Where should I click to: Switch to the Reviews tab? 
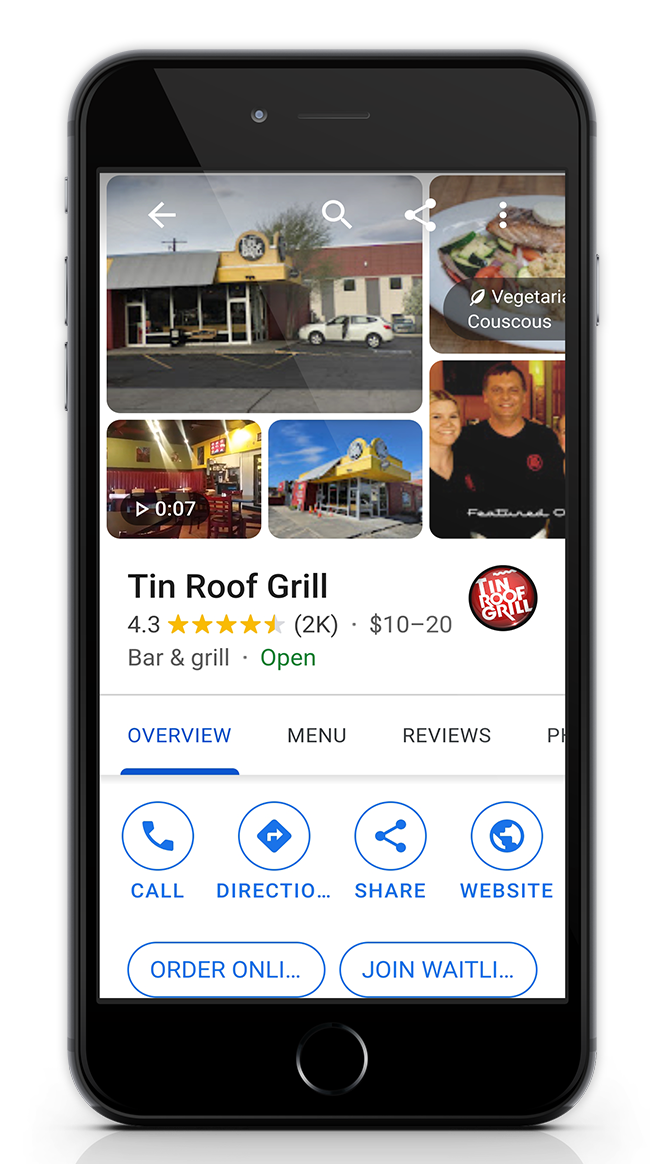click(x=446, y=736)
